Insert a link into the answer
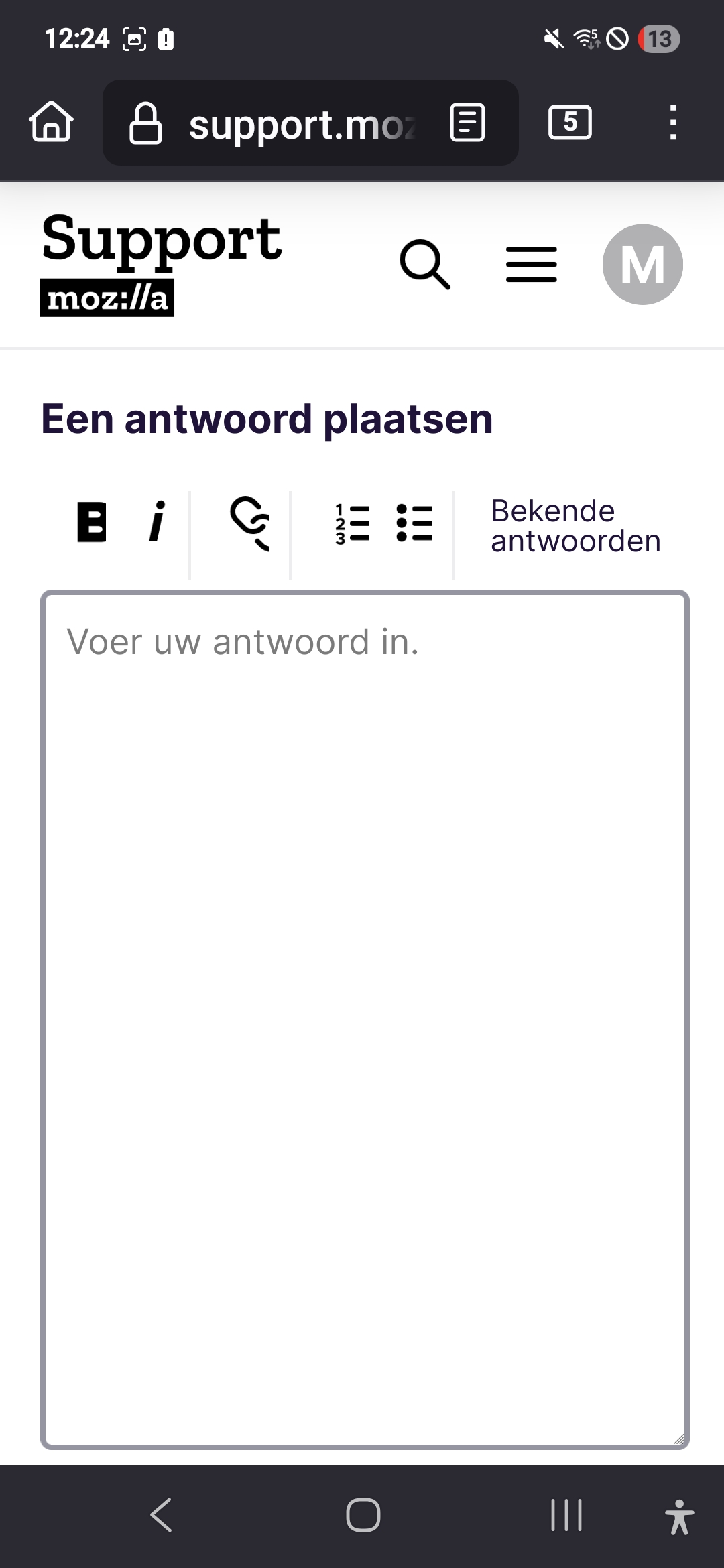 click(249, 523)
